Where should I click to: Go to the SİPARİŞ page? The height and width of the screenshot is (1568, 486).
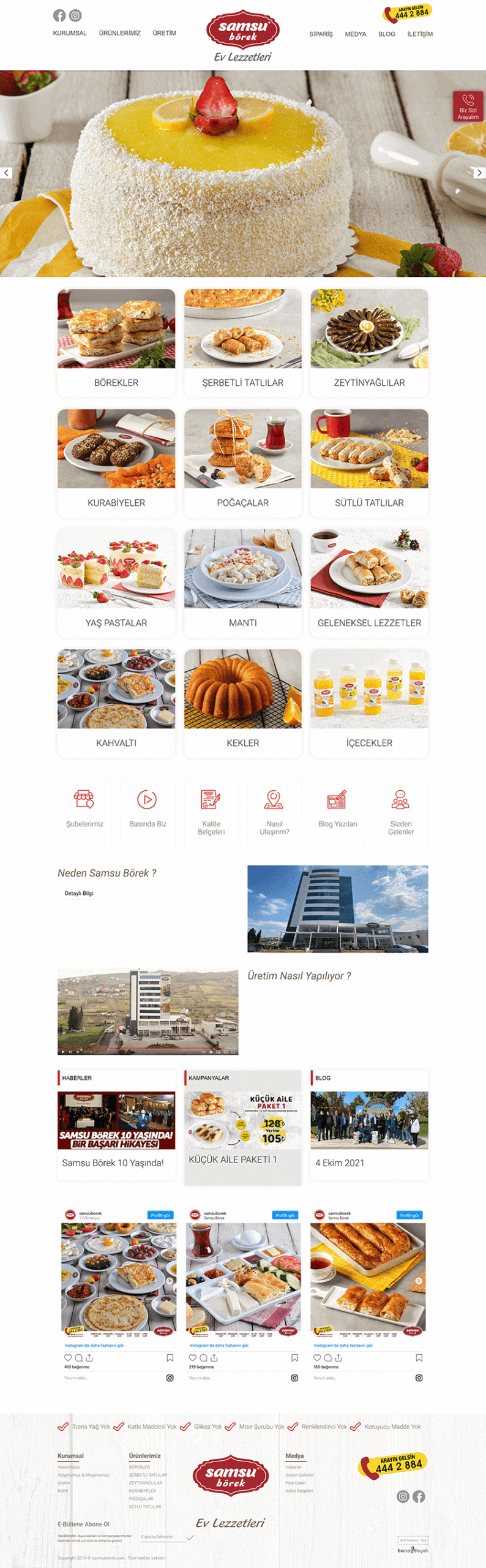[x=321, y=34]
